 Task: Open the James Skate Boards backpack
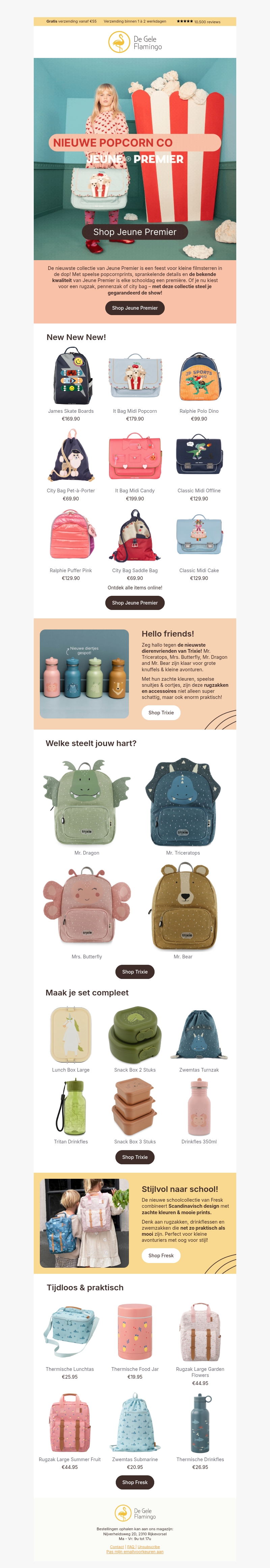pyautogui.click(x=71, y=376)
